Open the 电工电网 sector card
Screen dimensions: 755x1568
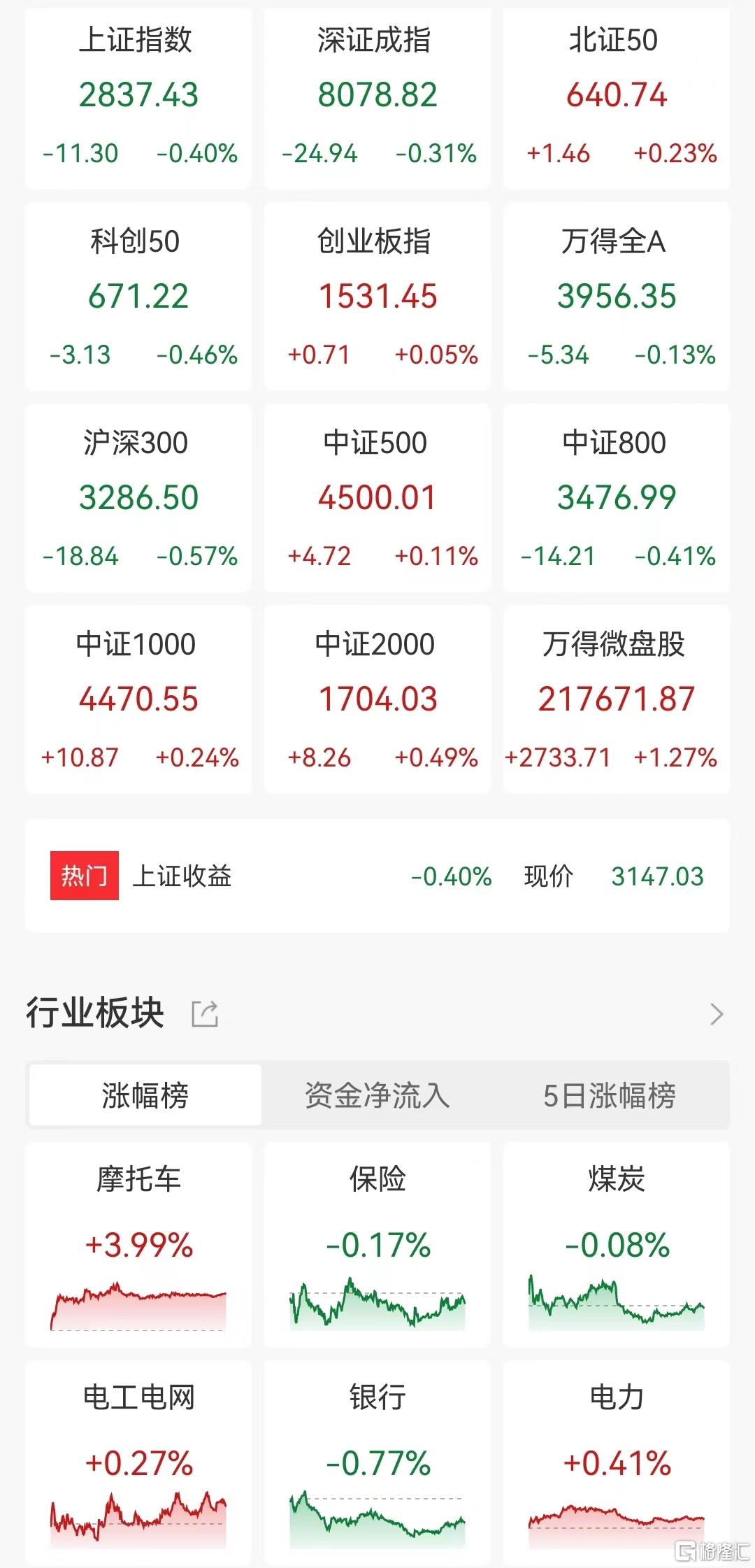click(138, 1462)
